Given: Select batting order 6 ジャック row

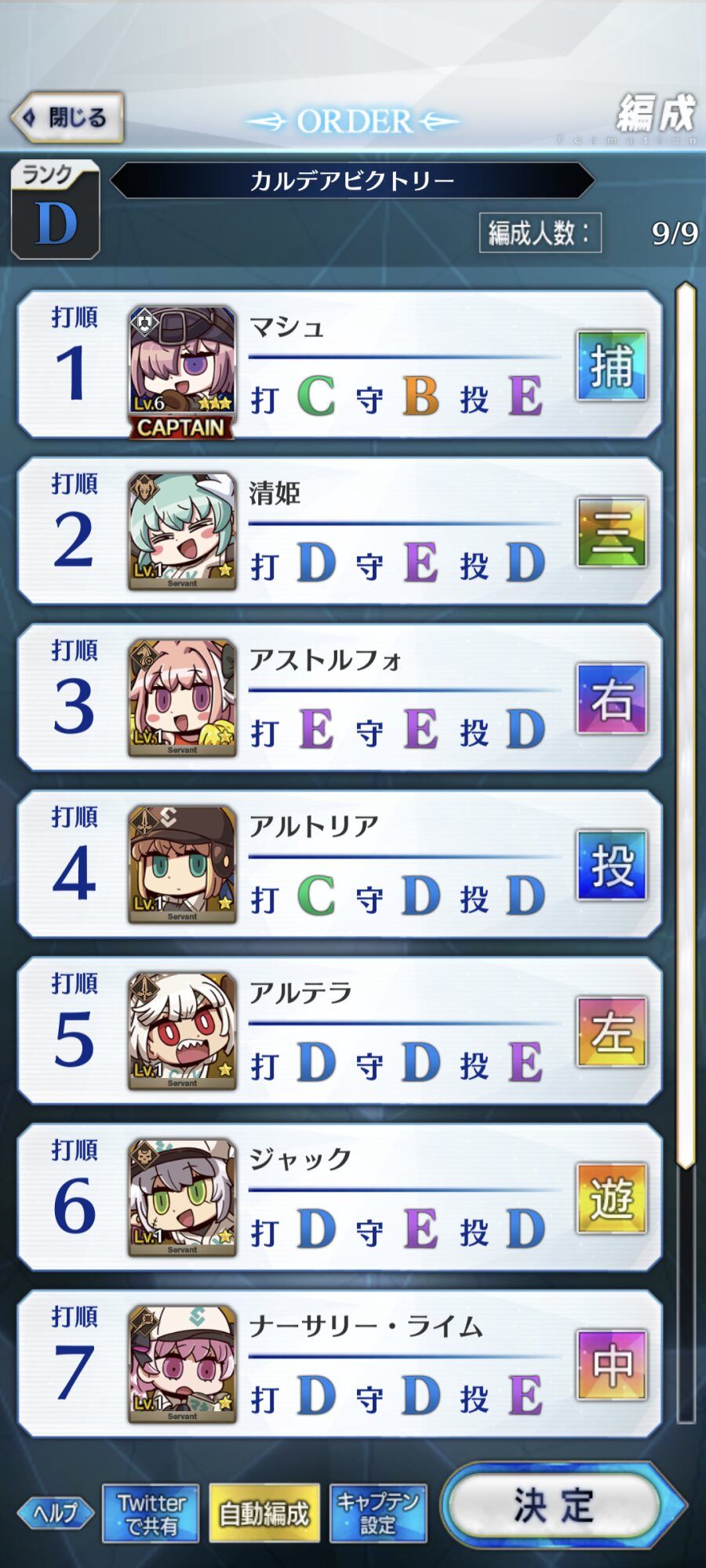Looking at the screenshot, I should [340, 1198].
